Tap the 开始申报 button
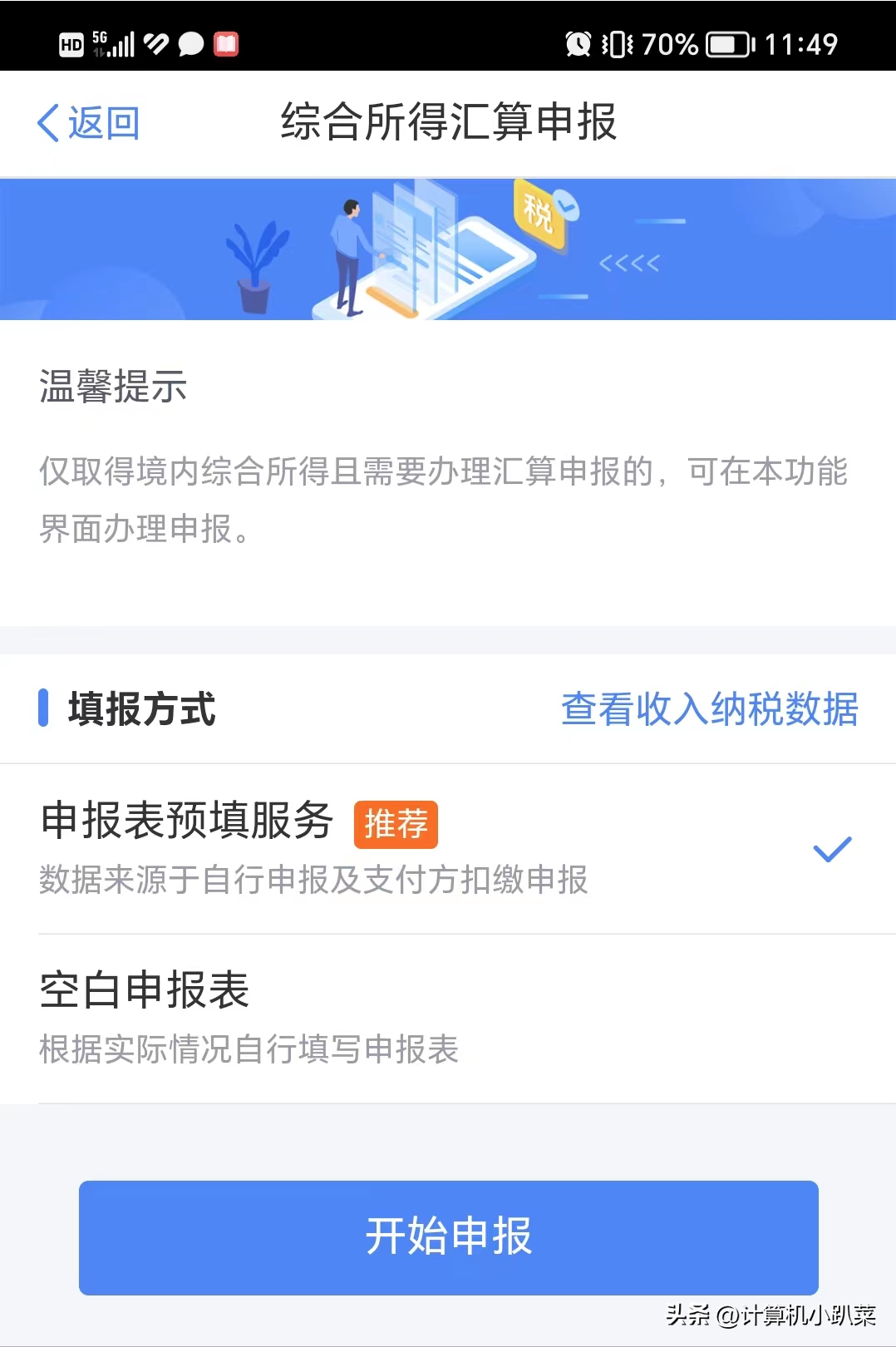 point(448,1238)
